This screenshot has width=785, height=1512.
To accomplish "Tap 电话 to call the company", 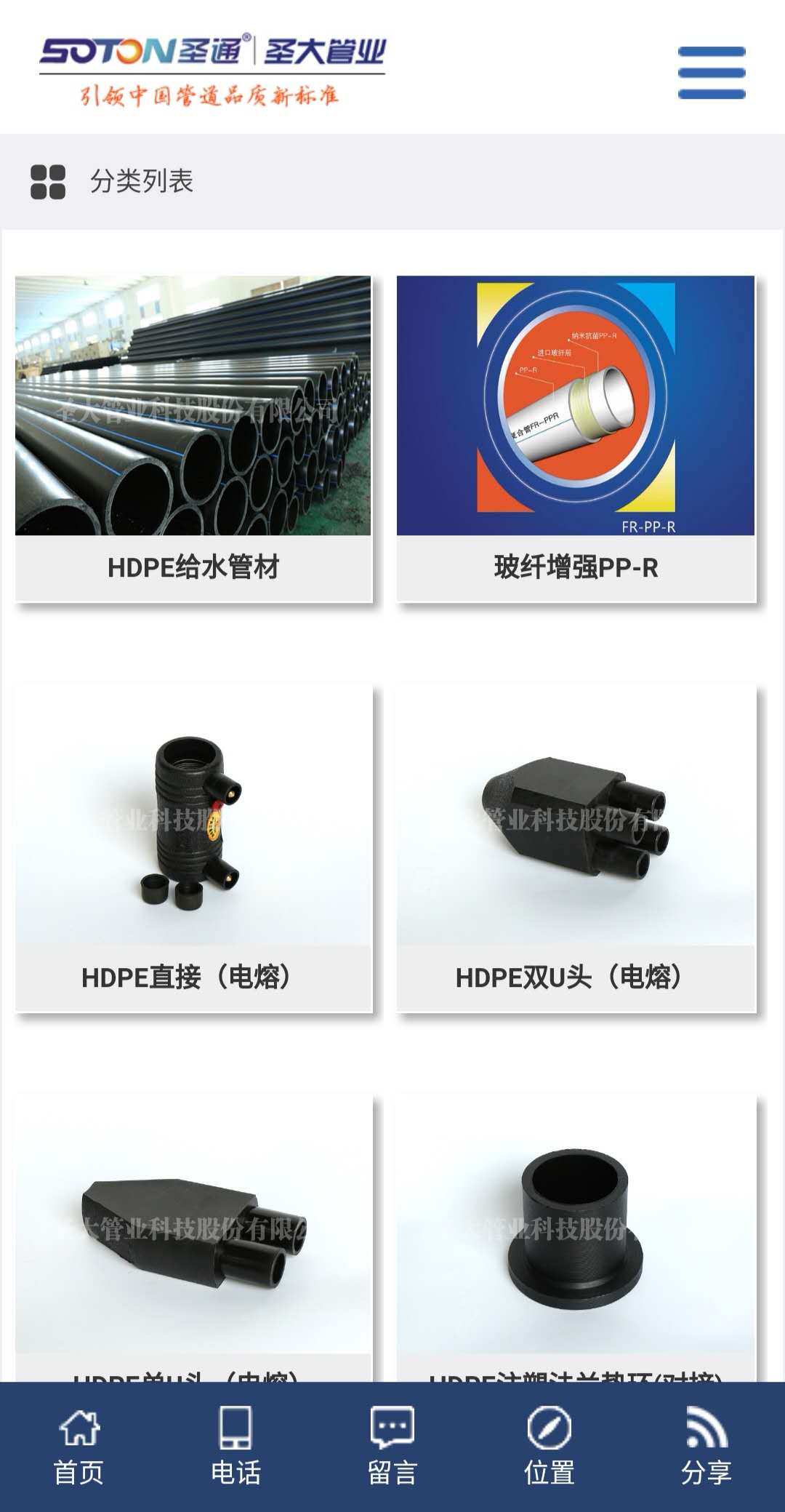I will tap(235, 1446).
